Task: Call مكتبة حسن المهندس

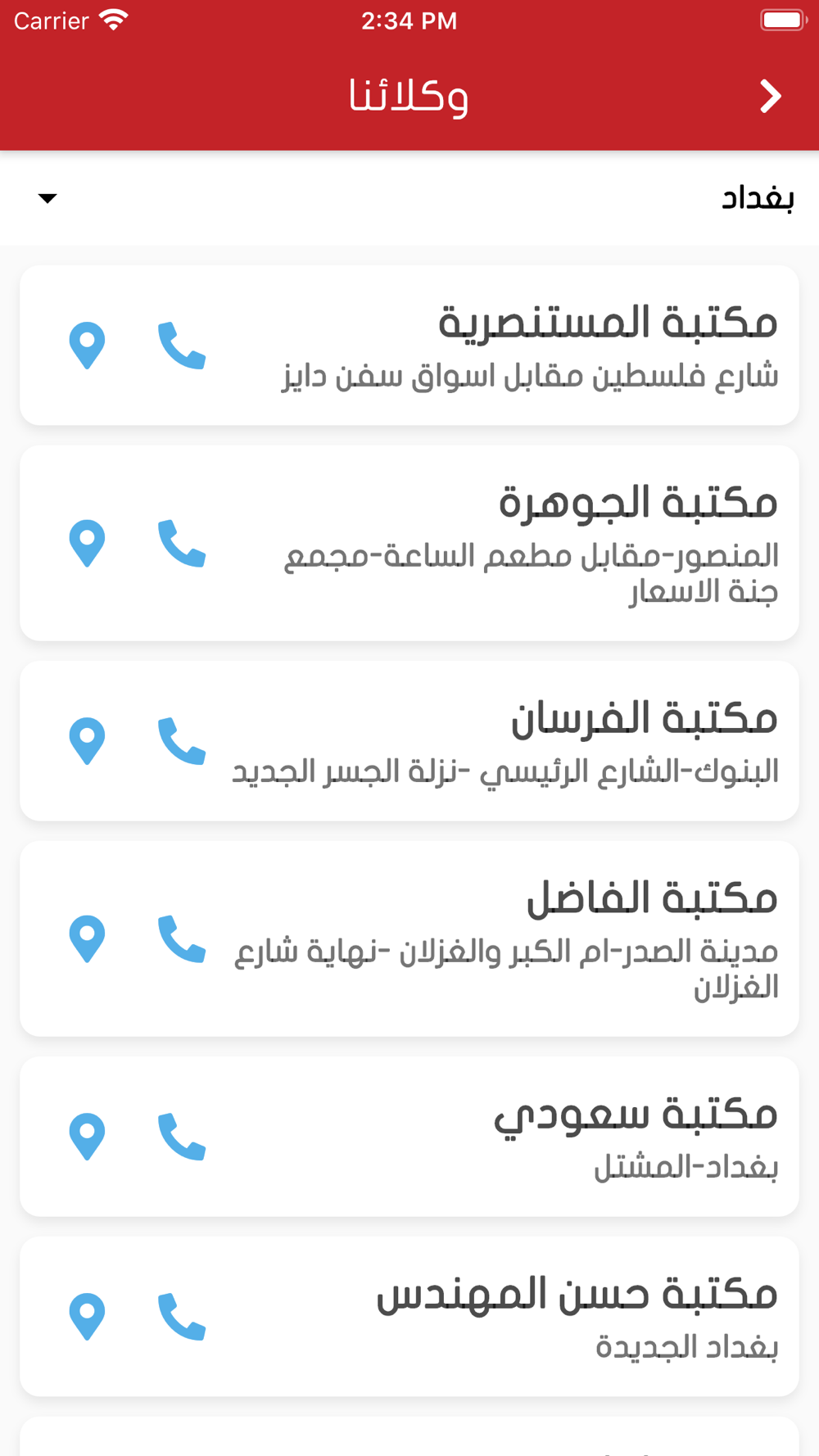Action: pyautogui.click(x=181, y=1317)
